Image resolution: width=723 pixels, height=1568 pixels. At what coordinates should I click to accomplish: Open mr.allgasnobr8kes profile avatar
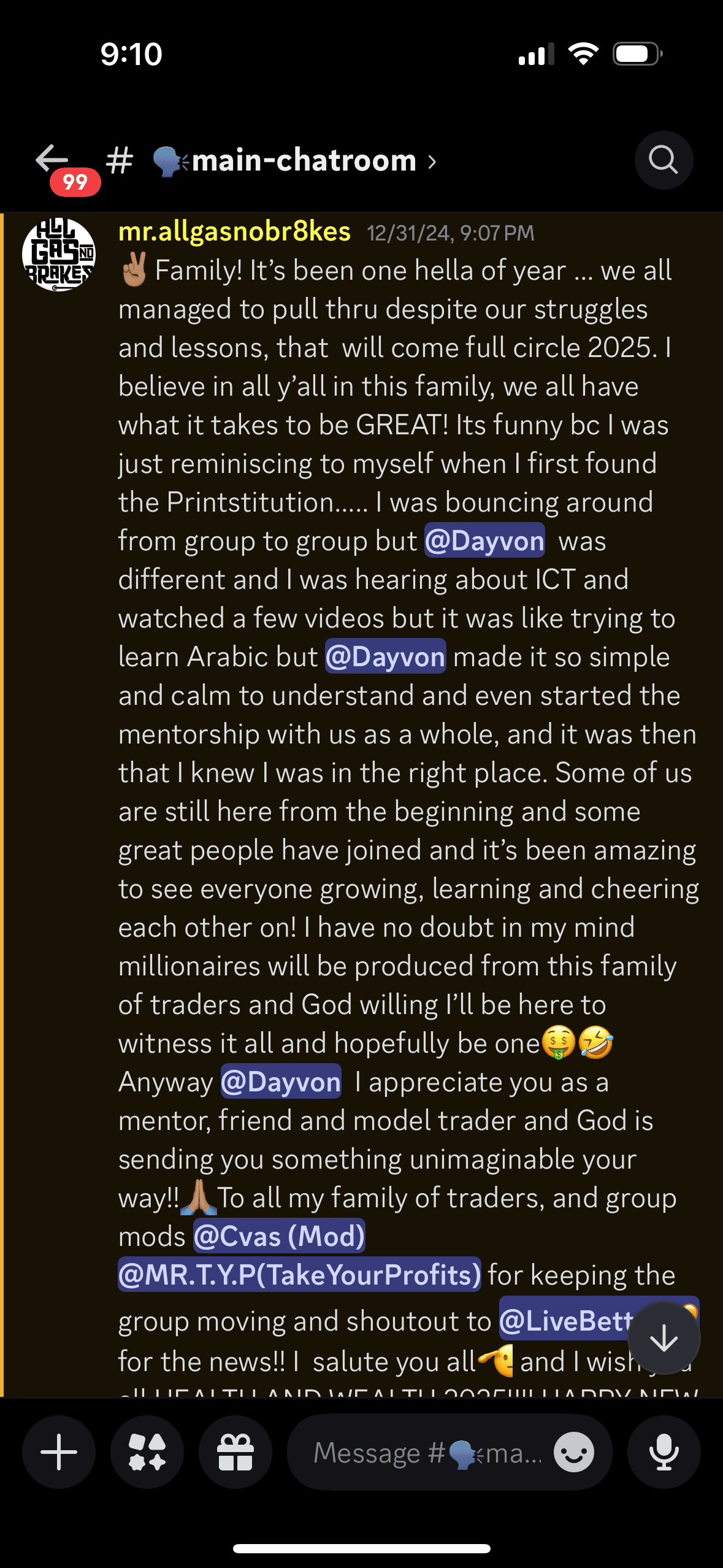point(59,254)
